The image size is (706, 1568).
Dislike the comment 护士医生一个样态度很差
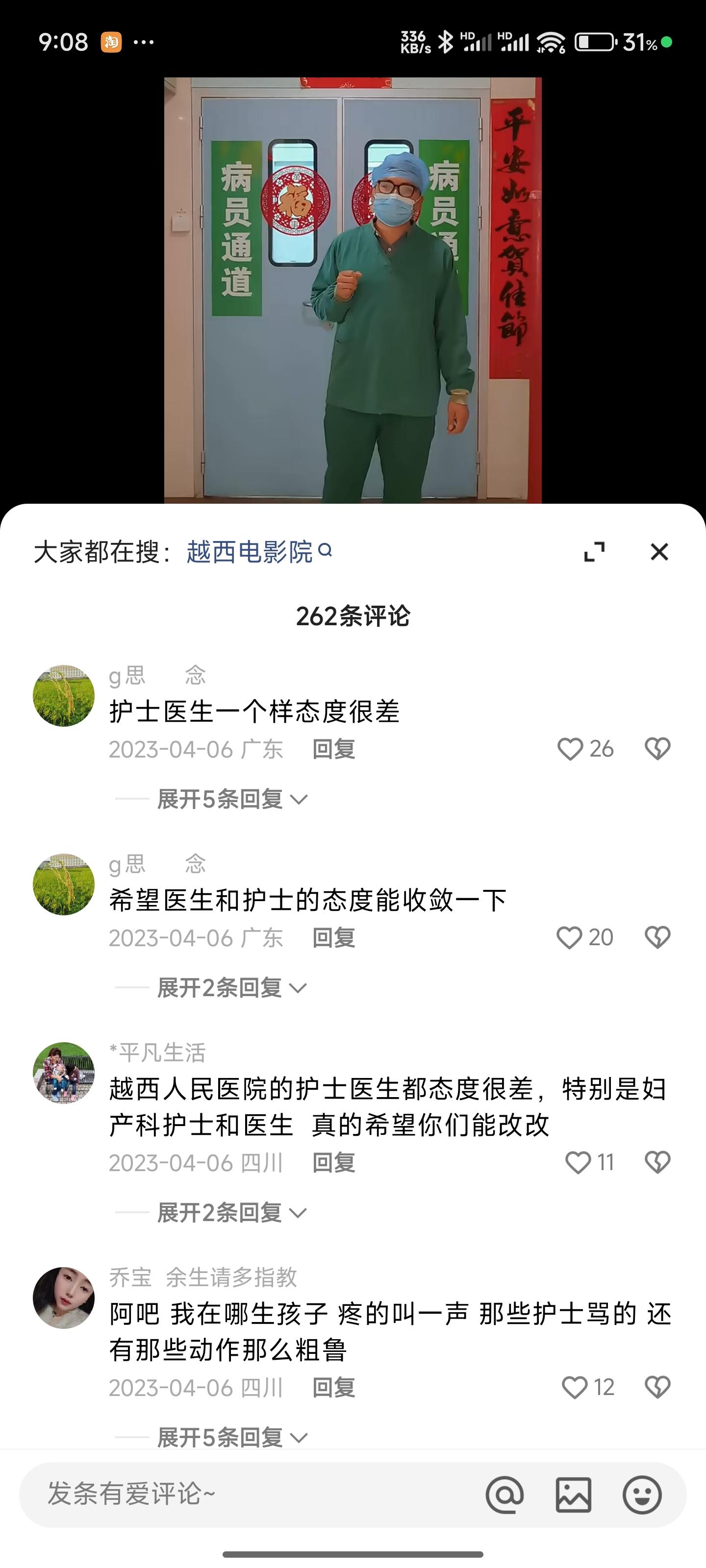tap(657, 749)
